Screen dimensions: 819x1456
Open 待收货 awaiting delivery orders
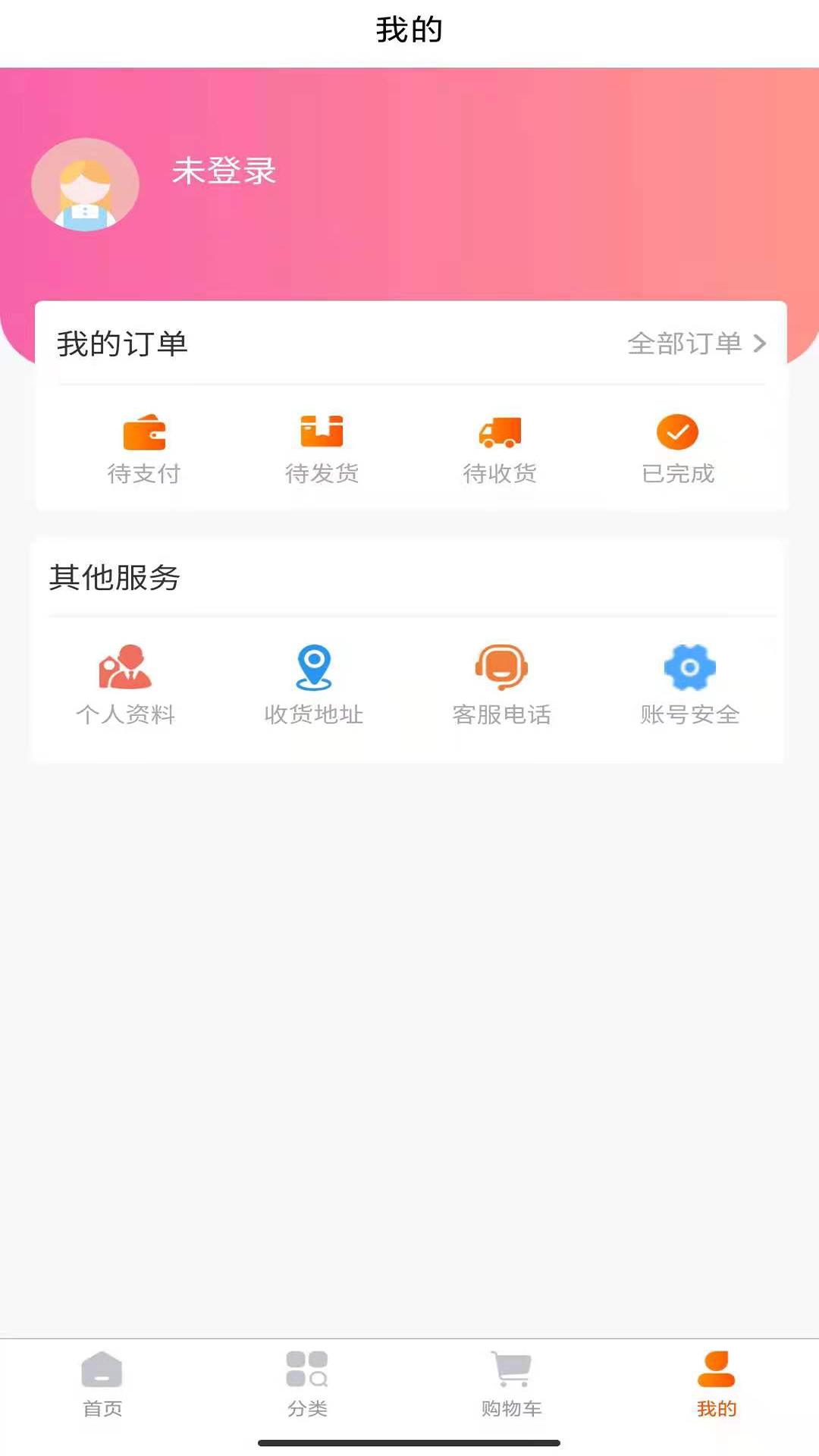(500, 447)
